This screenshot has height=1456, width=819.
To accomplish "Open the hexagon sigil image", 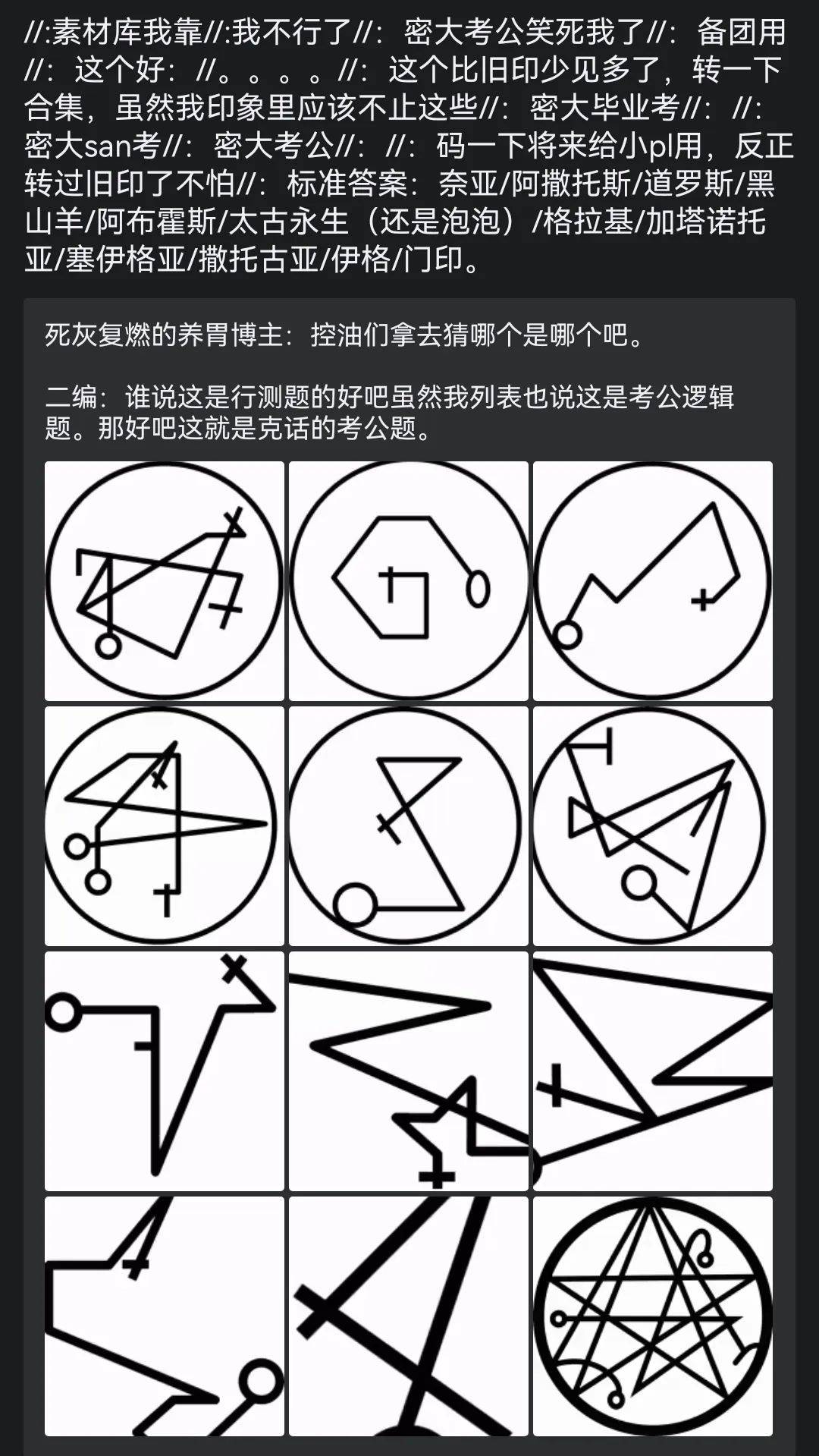I will pyautogui.click(x=408, y=580).
